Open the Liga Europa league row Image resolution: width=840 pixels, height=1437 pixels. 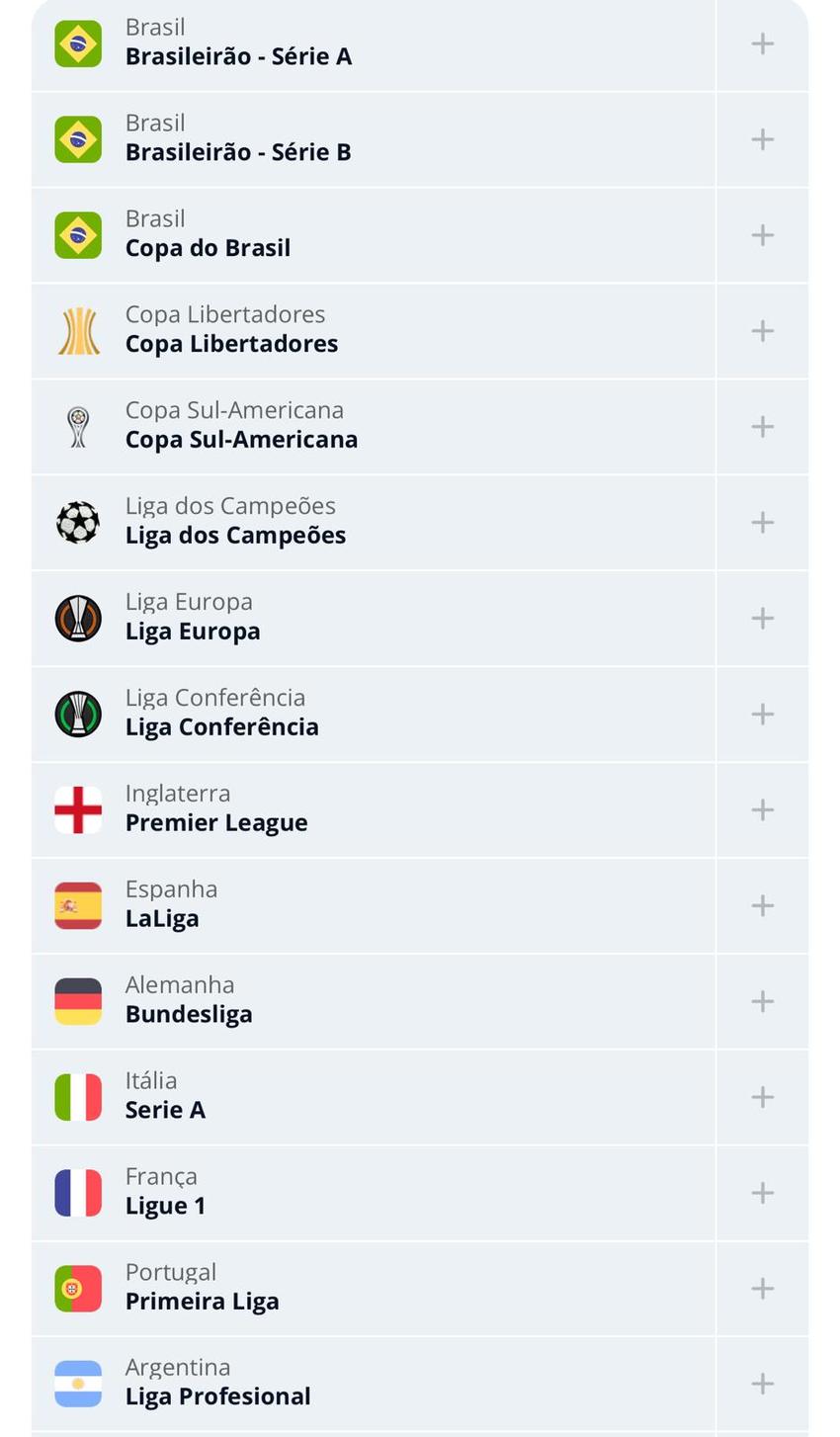(296, 618)
